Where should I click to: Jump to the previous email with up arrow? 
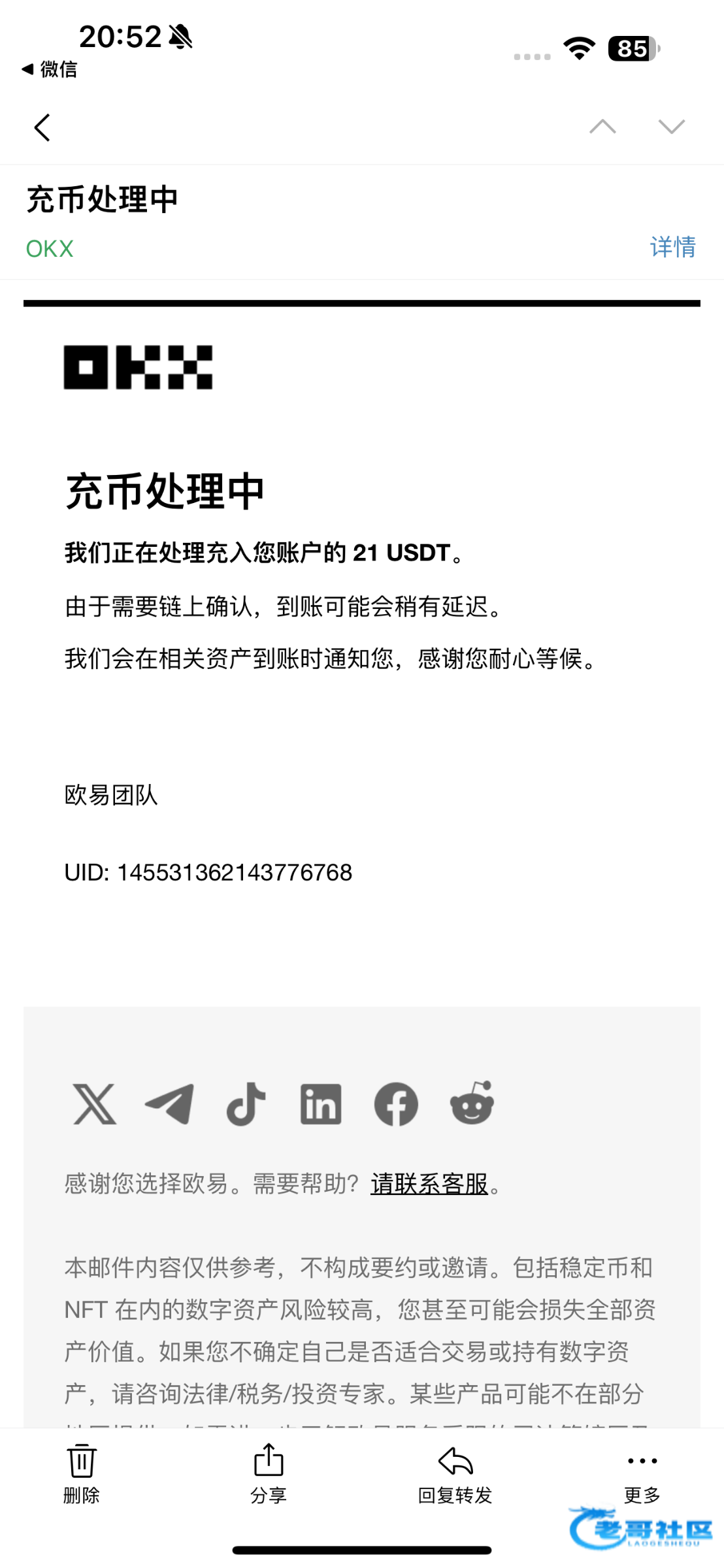click(602, 126)
